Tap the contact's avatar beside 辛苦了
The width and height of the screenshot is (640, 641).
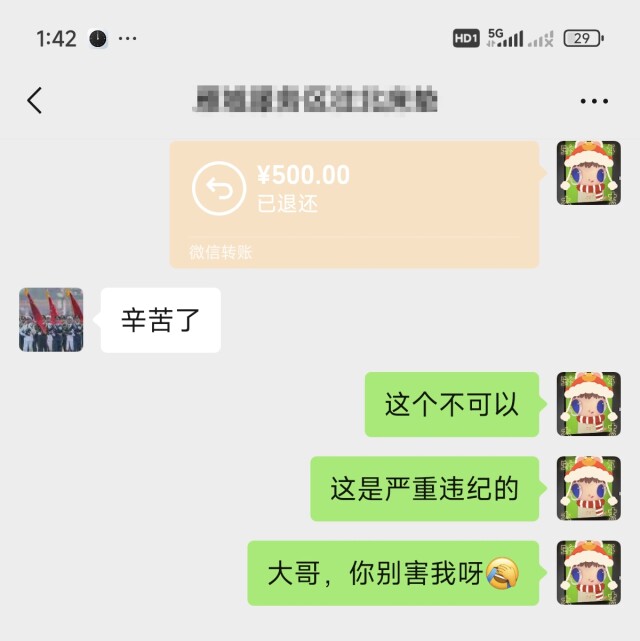click(51, 320)
